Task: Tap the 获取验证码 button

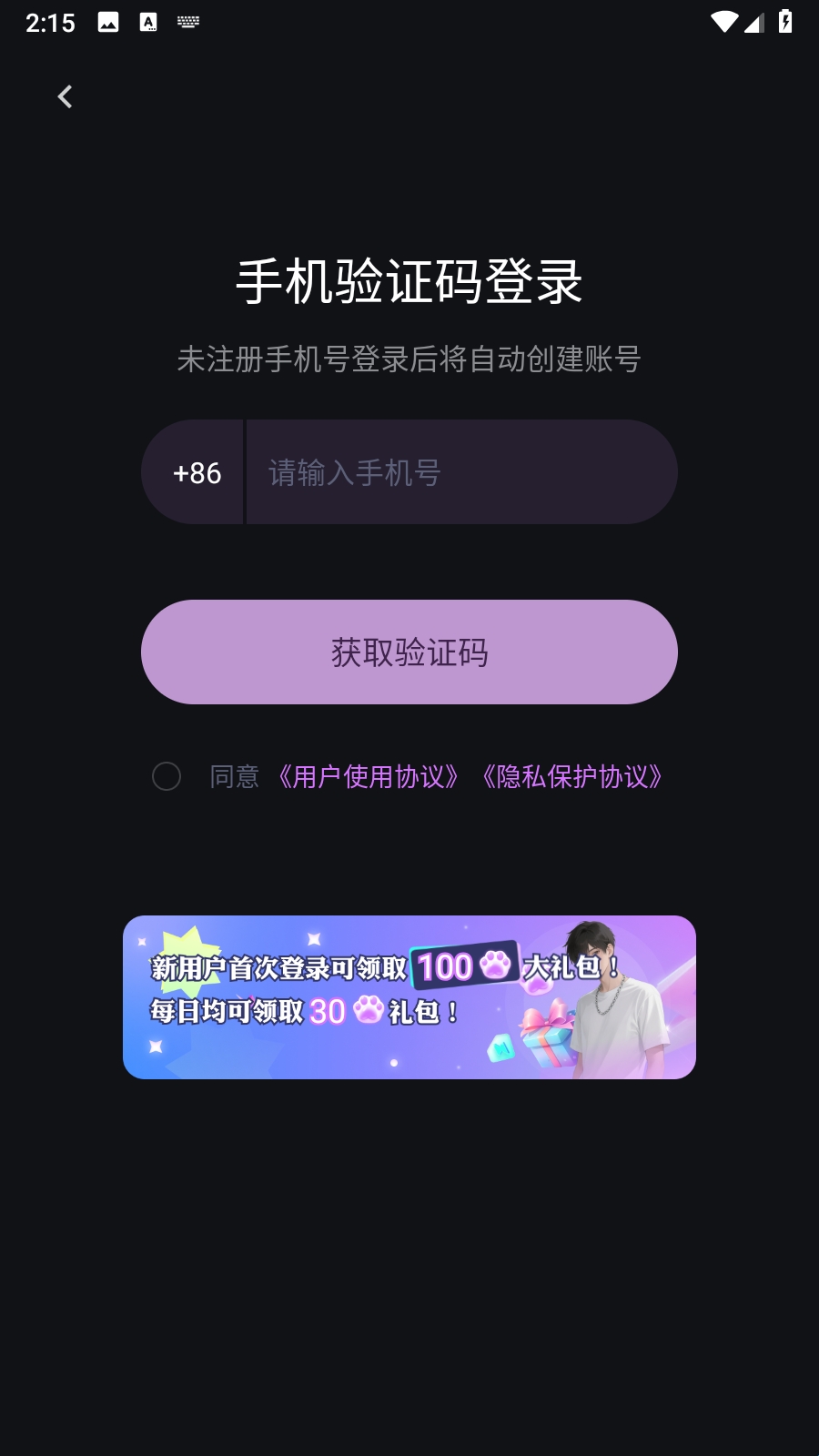Action: point(409,652)
